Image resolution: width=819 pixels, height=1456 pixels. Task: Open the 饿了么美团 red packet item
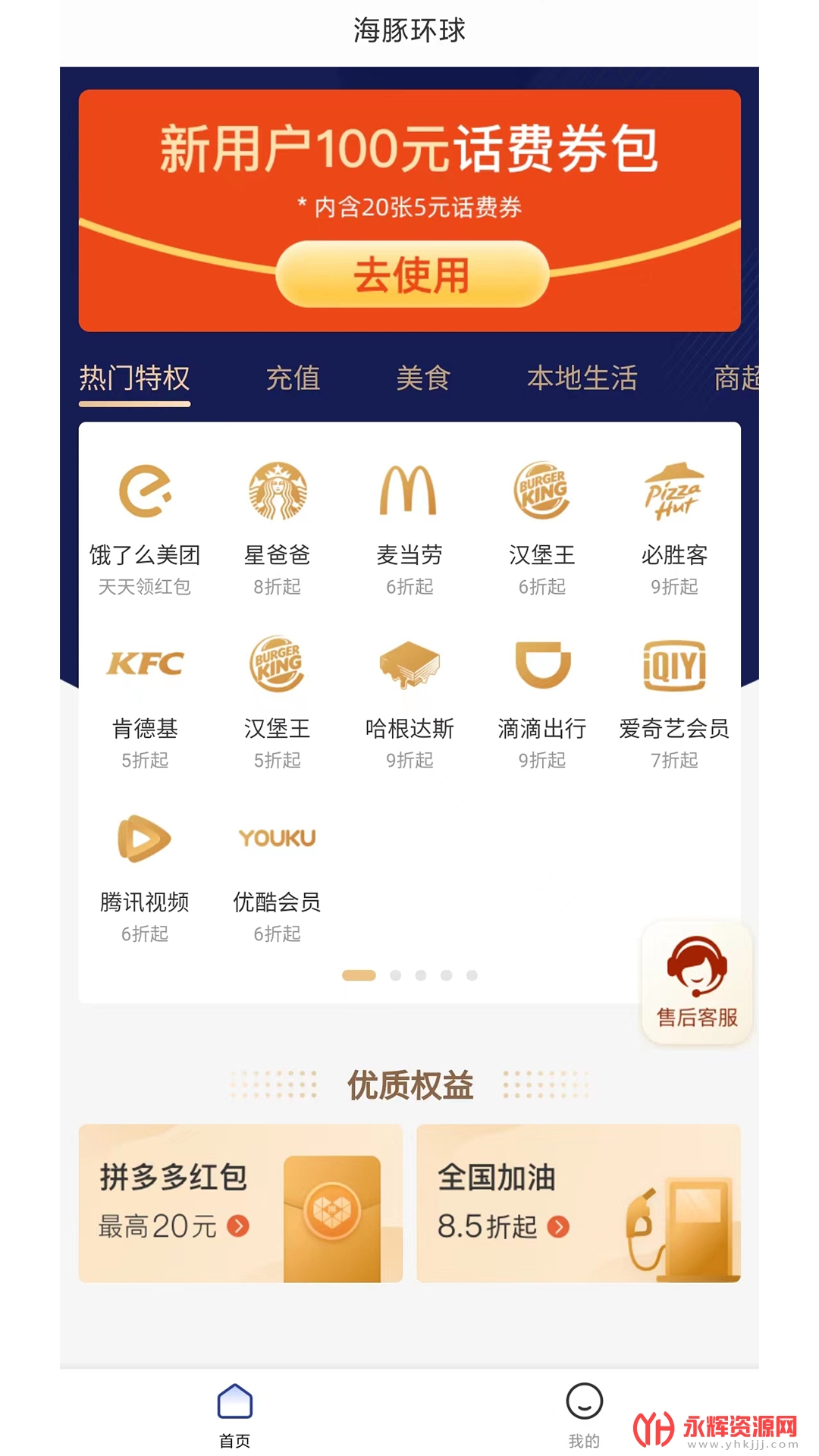[x=145, y=527]
